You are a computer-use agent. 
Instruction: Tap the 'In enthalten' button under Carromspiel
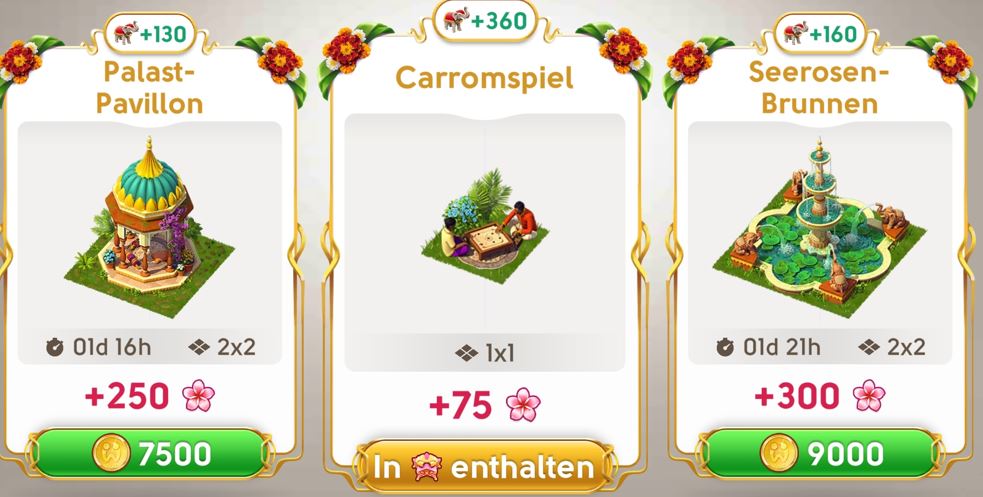(x=483, y=466)
